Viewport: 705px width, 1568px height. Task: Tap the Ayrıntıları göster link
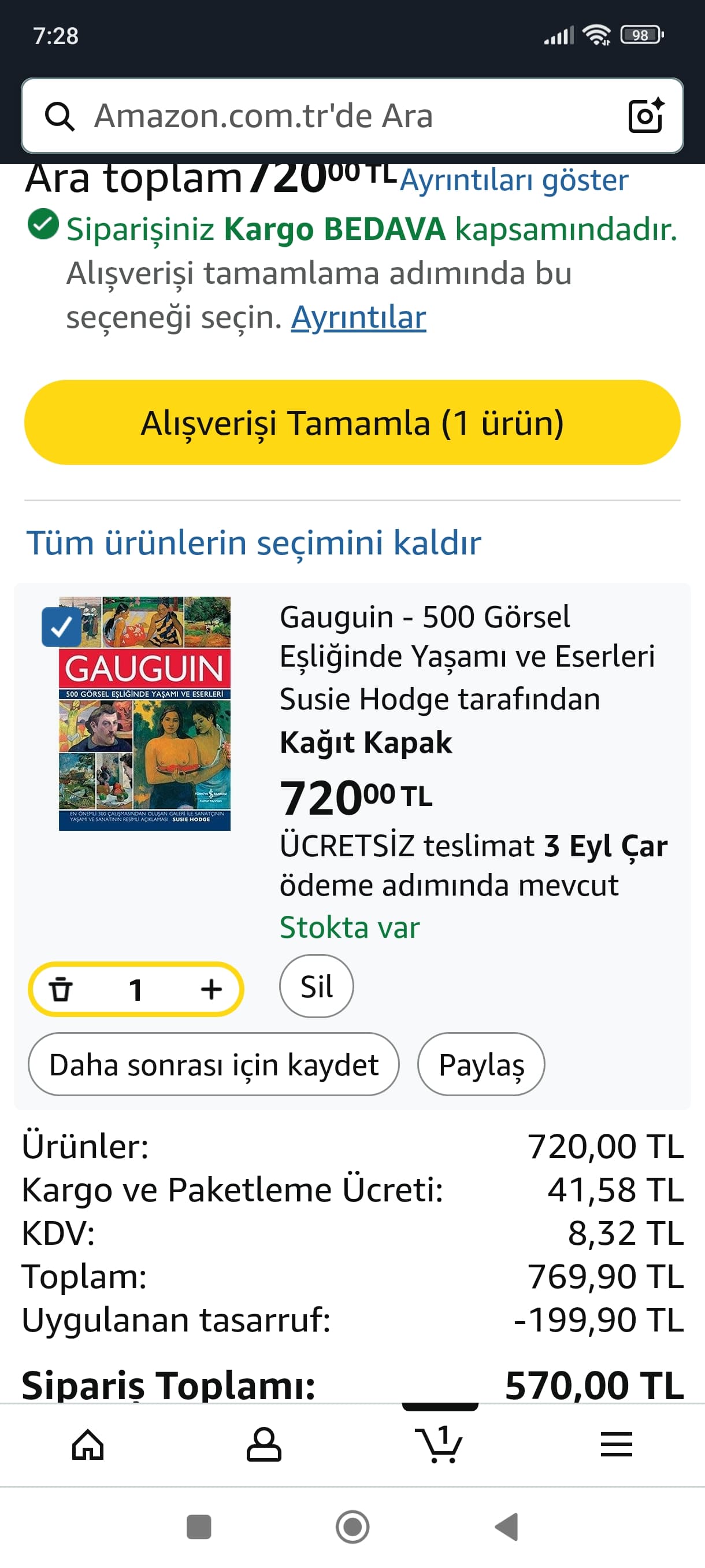point(513,181)
